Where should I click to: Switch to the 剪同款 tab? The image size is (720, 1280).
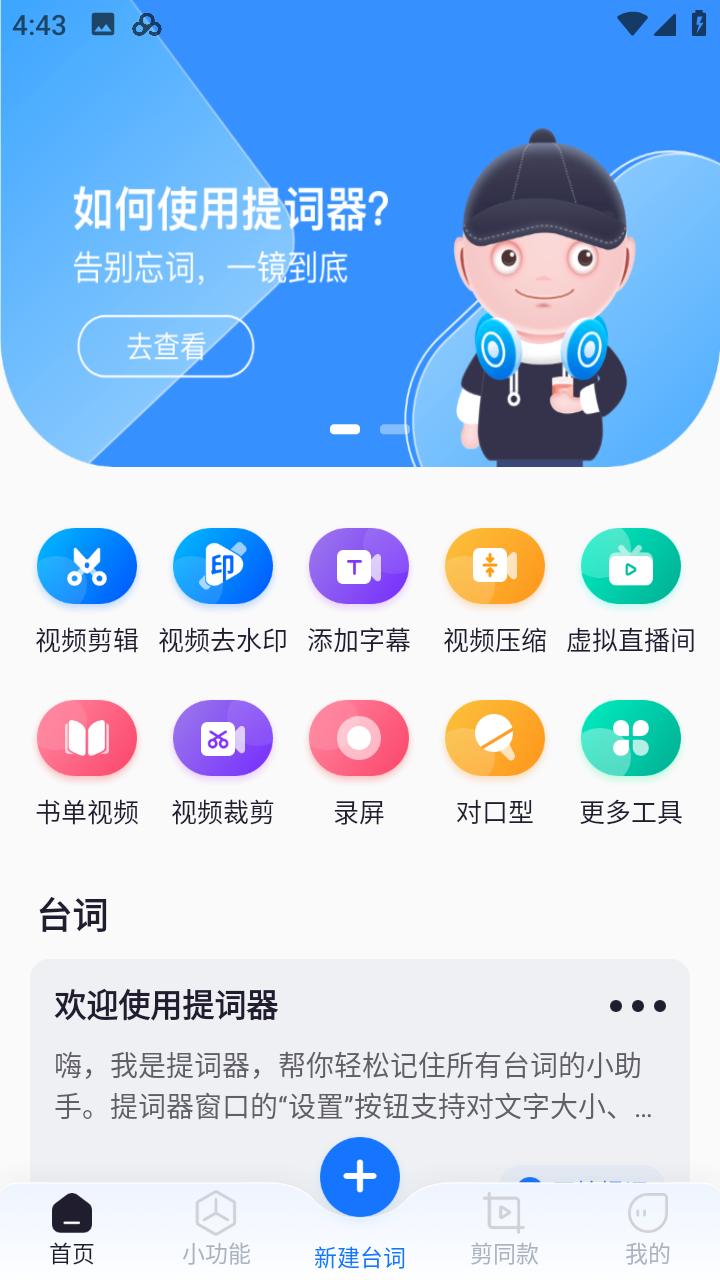504,1228
